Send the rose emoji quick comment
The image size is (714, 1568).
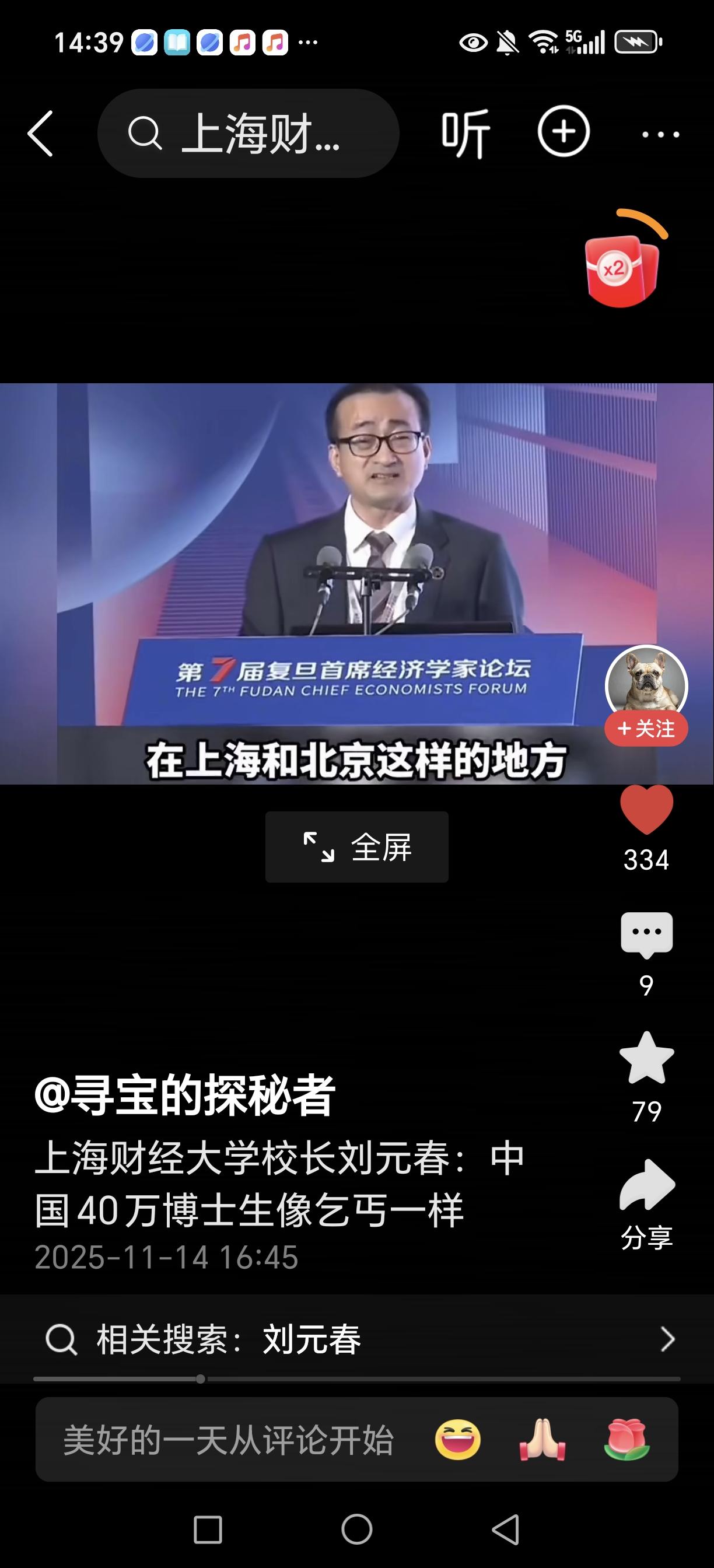point(626,1440)
